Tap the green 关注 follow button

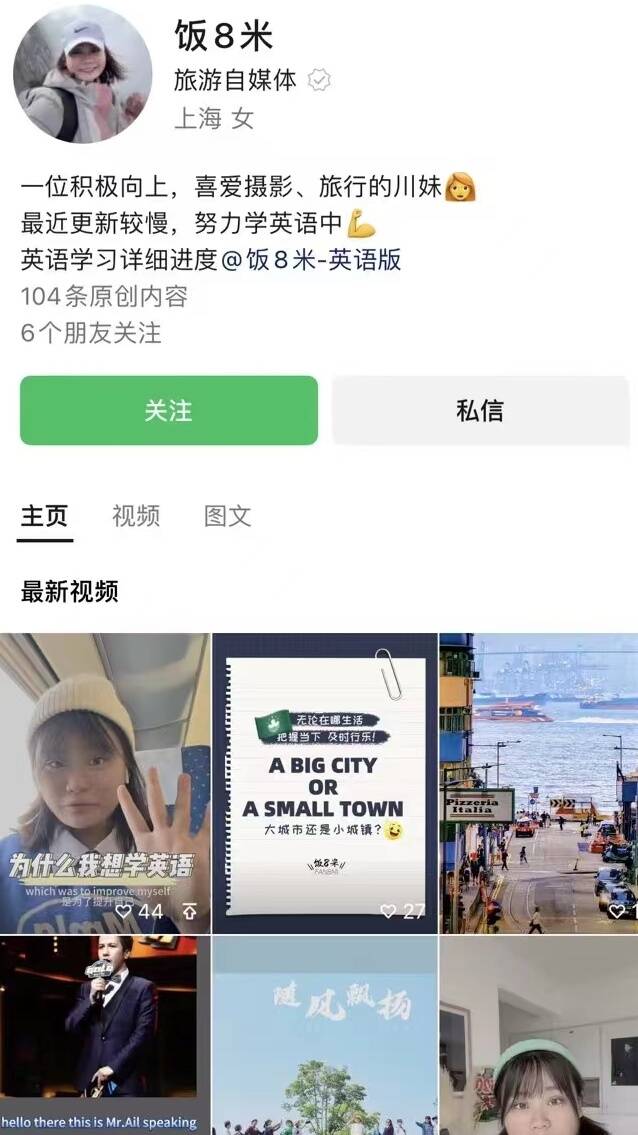pos(169,410)
